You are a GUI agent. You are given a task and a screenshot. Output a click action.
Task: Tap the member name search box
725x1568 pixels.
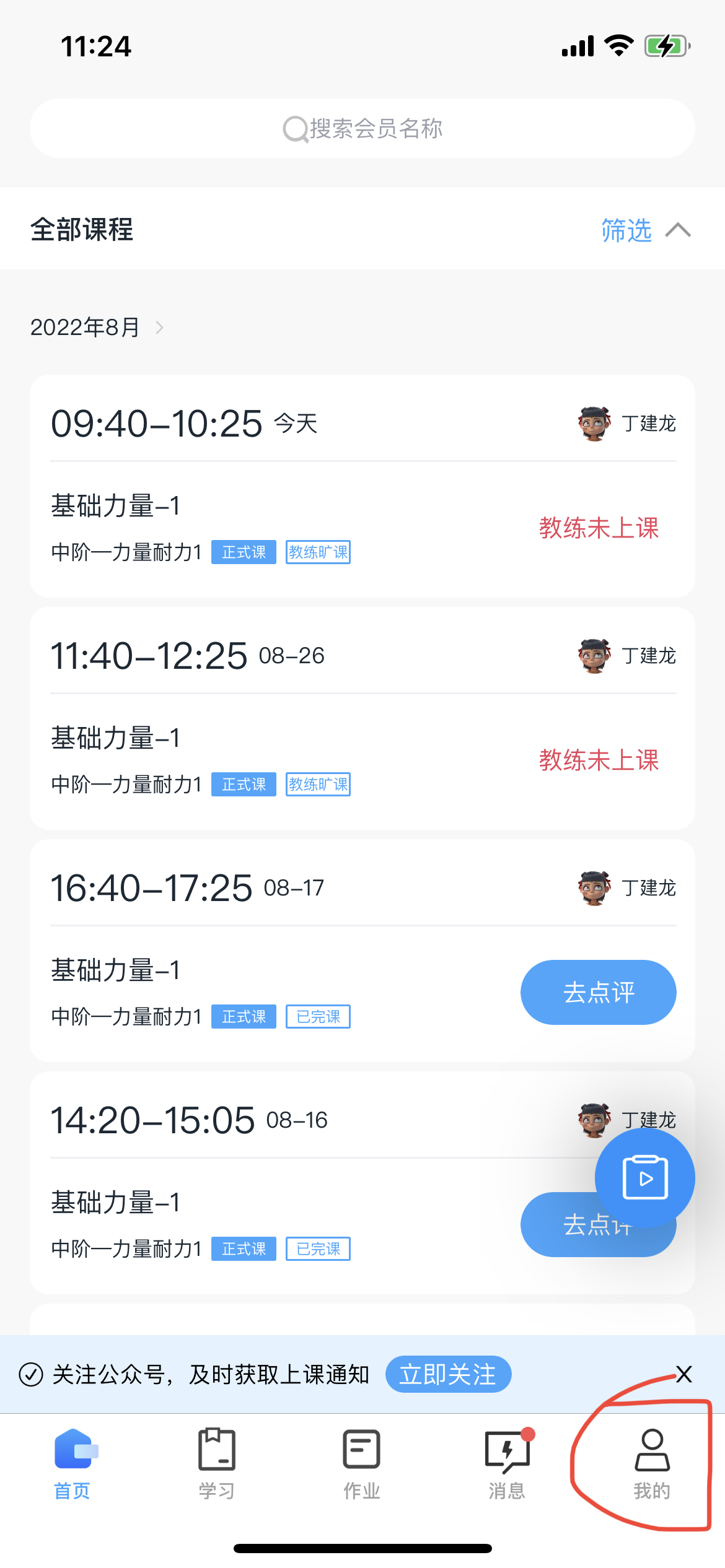click(362, 128)
